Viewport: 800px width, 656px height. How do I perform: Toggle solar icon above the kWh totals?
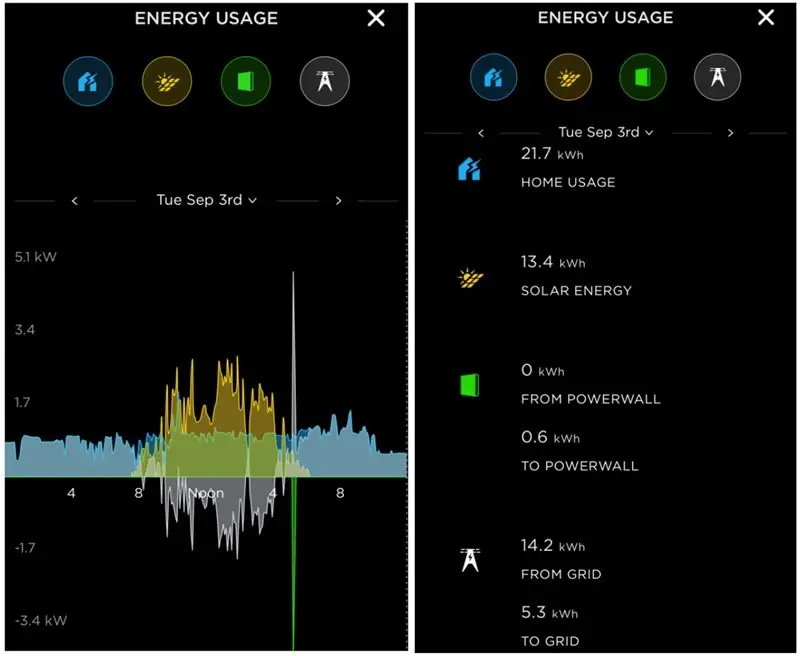568,77
